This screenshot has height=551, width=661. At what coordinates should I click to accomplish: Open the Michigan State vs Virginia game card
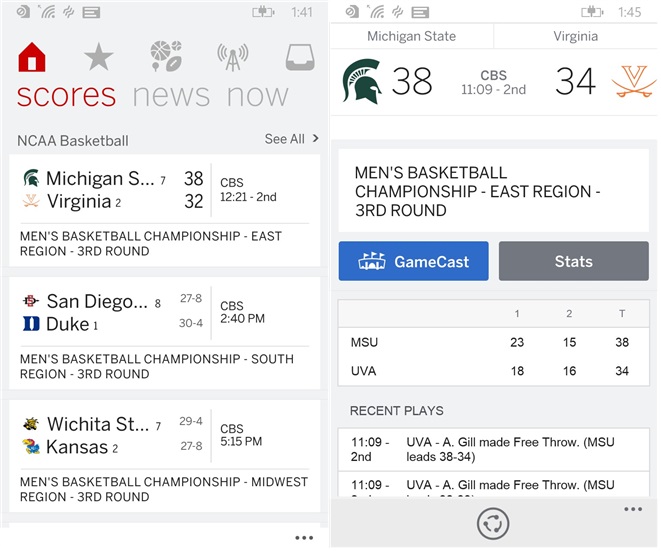[165, 210]
